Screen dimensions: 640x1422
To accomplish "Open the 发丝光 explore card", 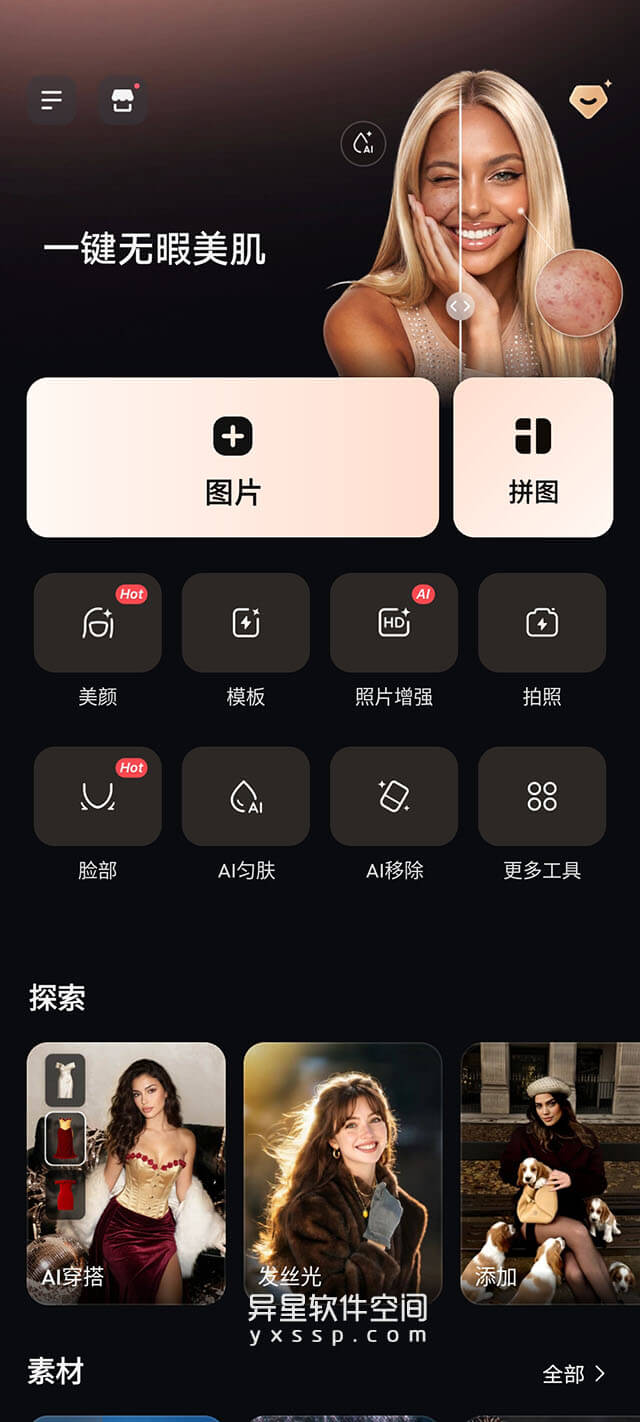I will (342, 1173).
